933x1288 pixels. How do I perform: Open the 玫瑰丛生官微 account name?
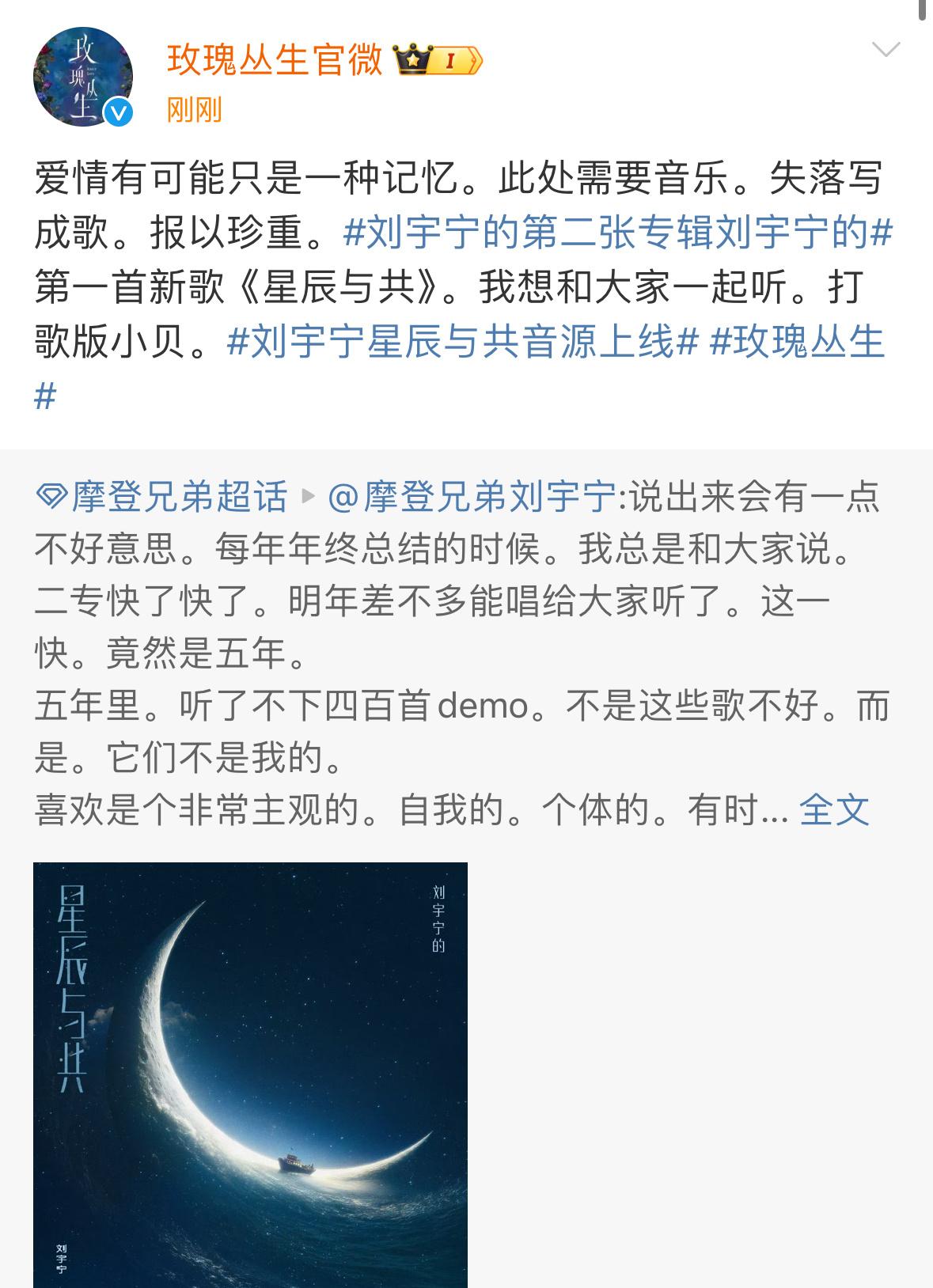pos(275,60)
